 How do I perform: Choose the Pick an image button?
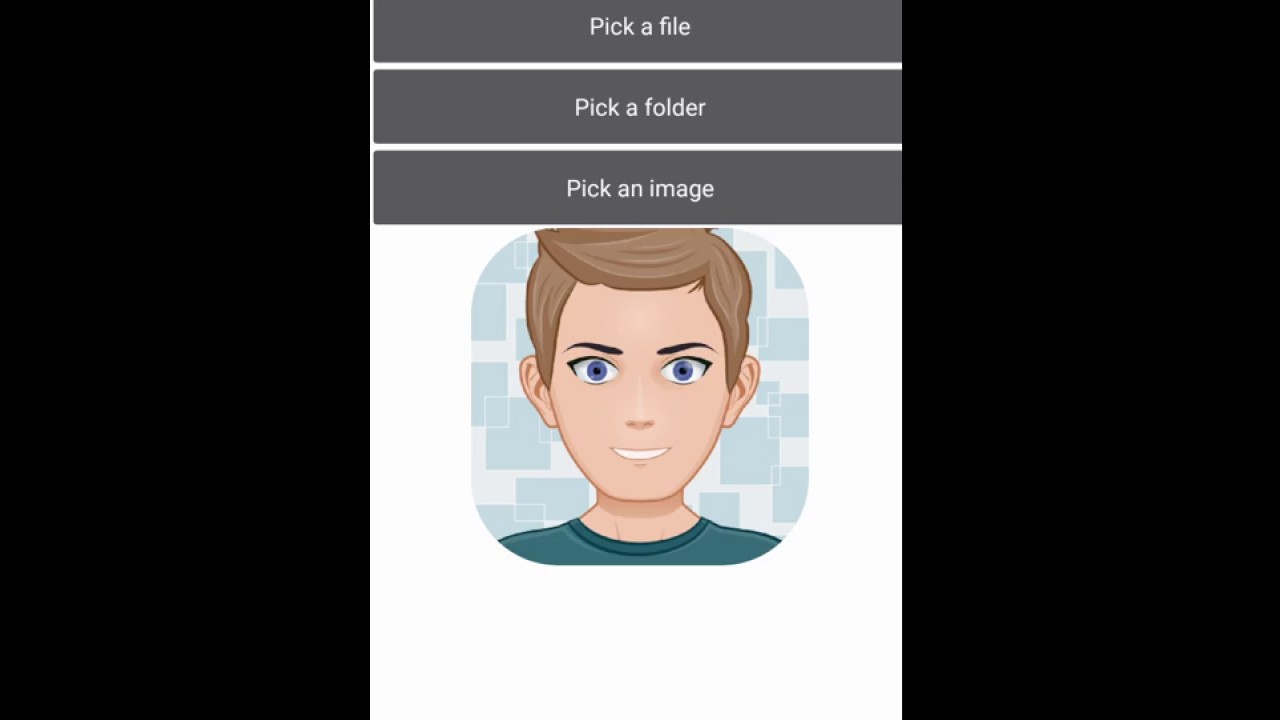coord(638,188)
